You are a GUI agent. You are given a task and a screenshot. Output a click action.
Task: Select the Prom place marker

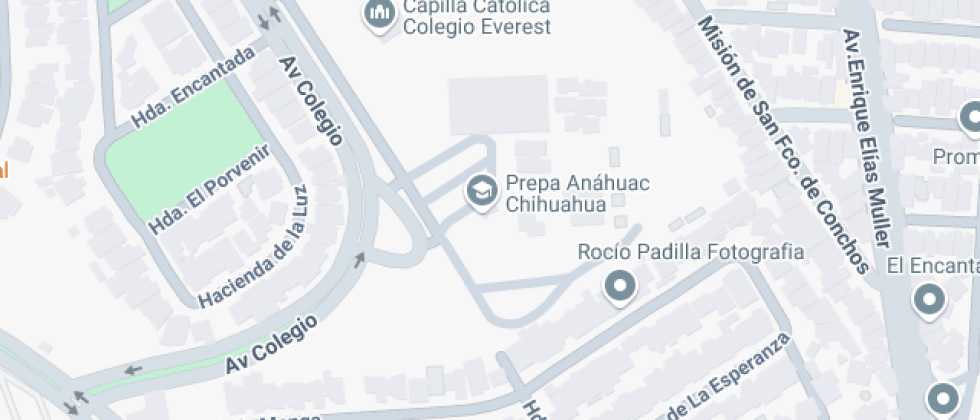pos(970,119)
